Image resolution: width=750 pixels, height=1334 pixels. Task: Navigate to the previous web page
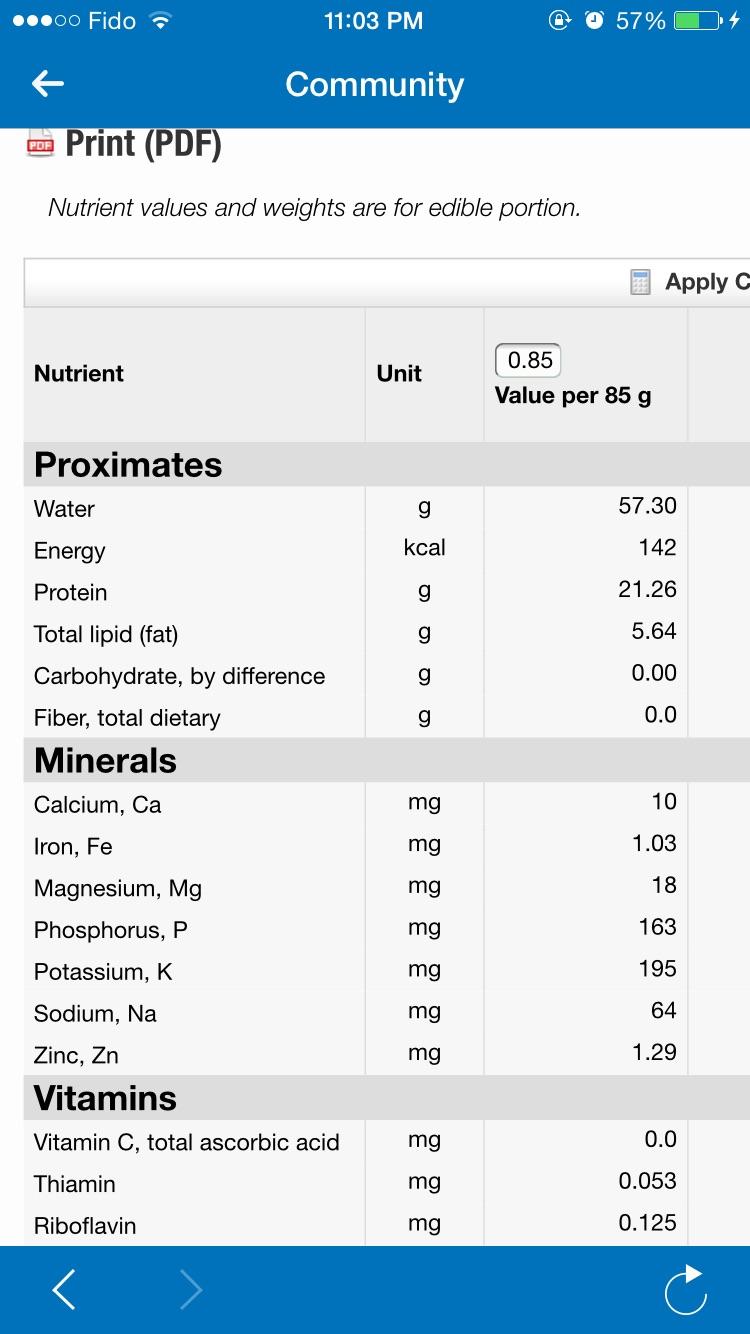(64, 1290)
